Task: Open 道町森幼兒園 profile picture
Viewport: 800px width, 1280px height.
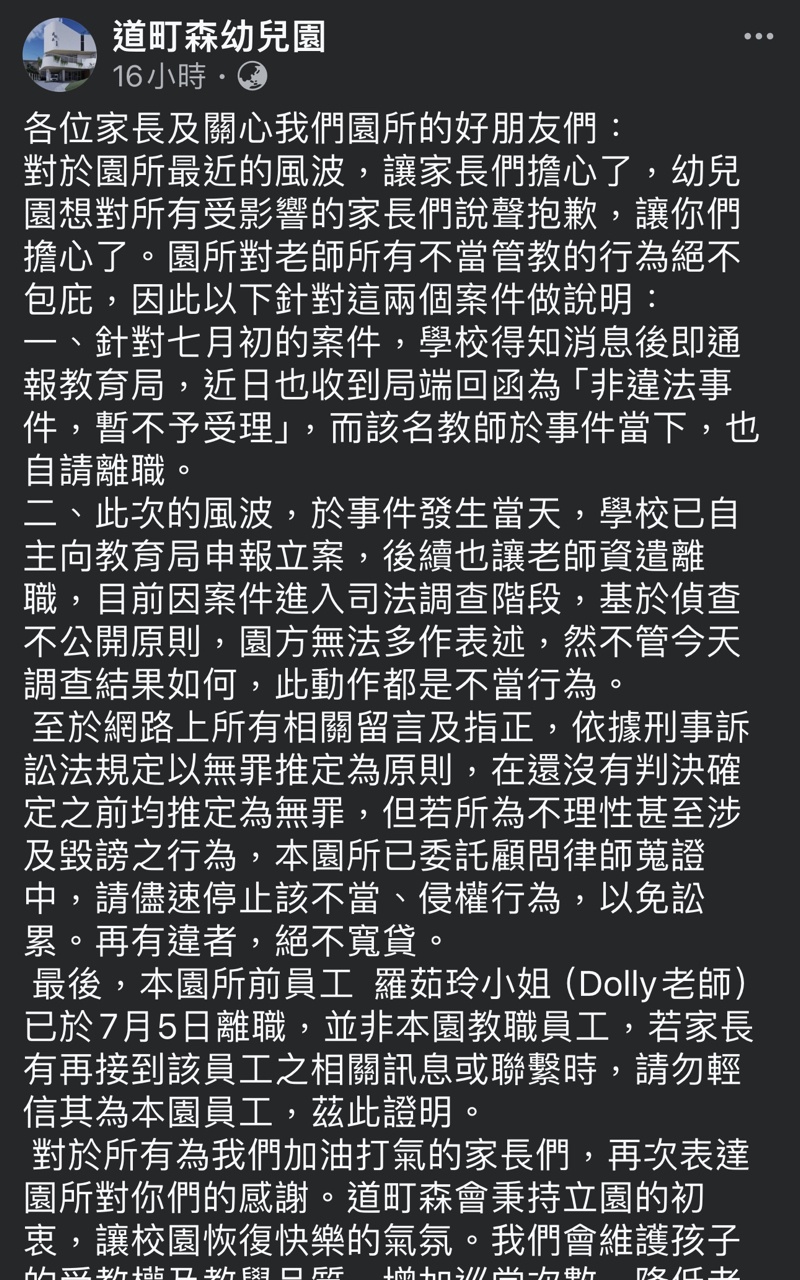Action: [x=60, y=55]
